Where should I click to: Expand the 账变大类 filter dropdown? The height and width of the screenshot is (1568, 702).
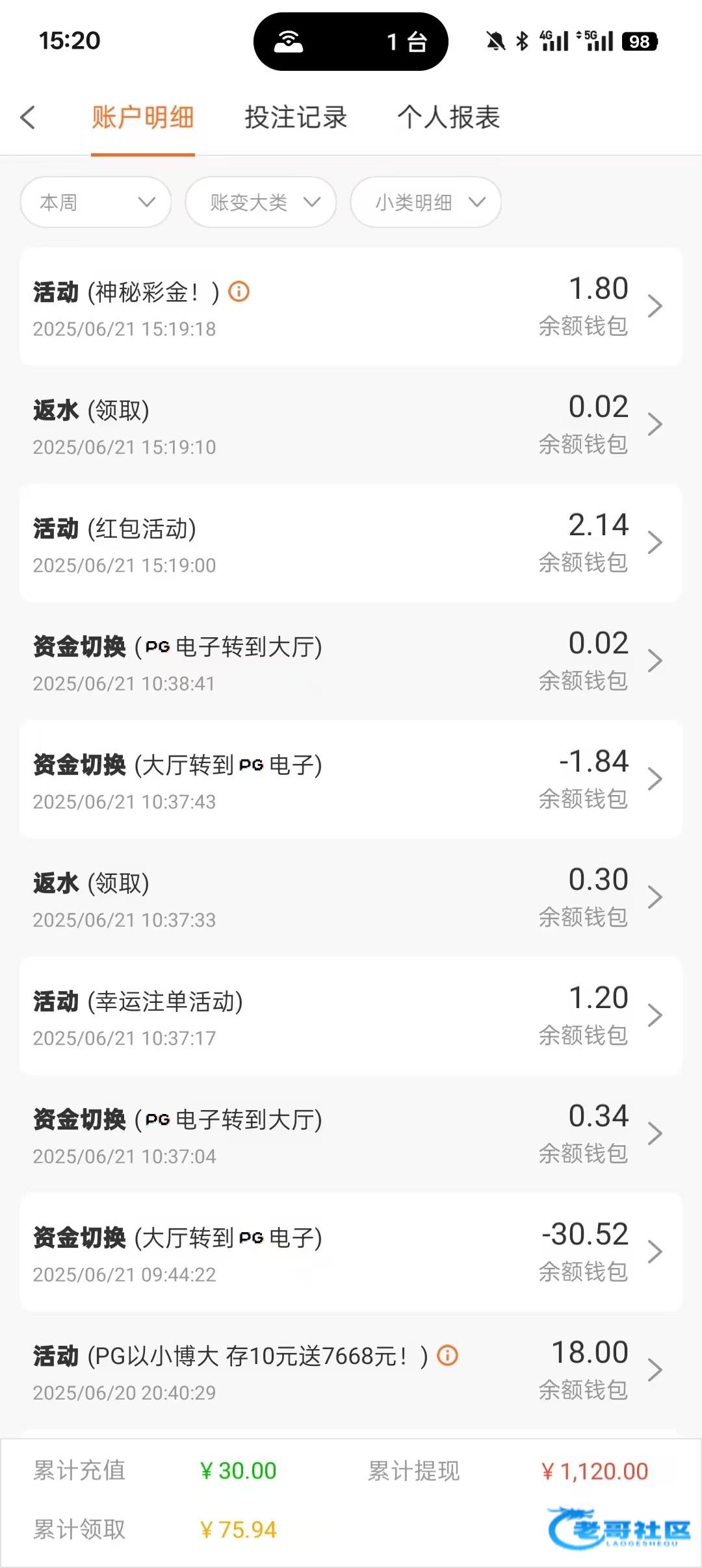point(261,202)
